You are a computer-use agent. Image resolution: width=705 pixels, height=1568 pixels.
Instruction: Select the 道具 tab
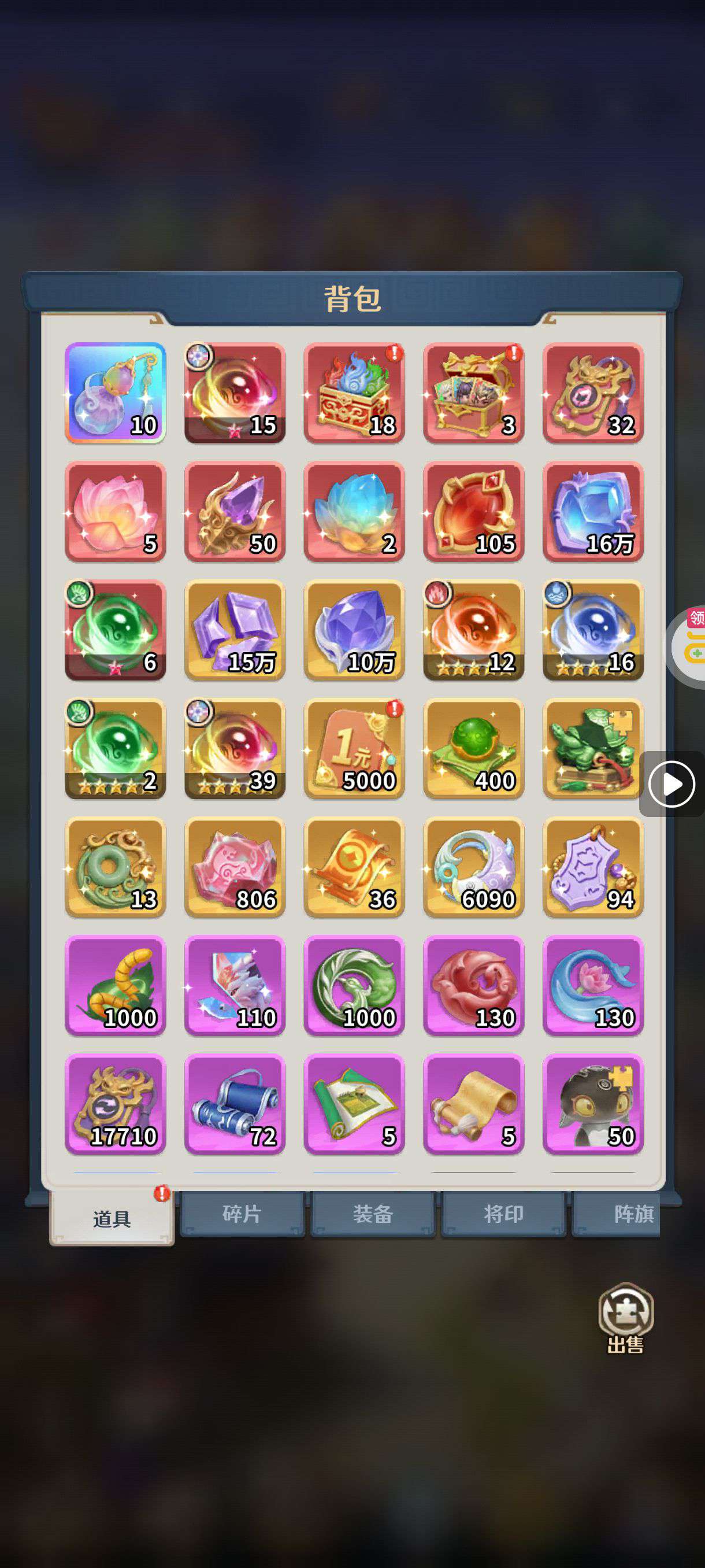[112, 1218]
